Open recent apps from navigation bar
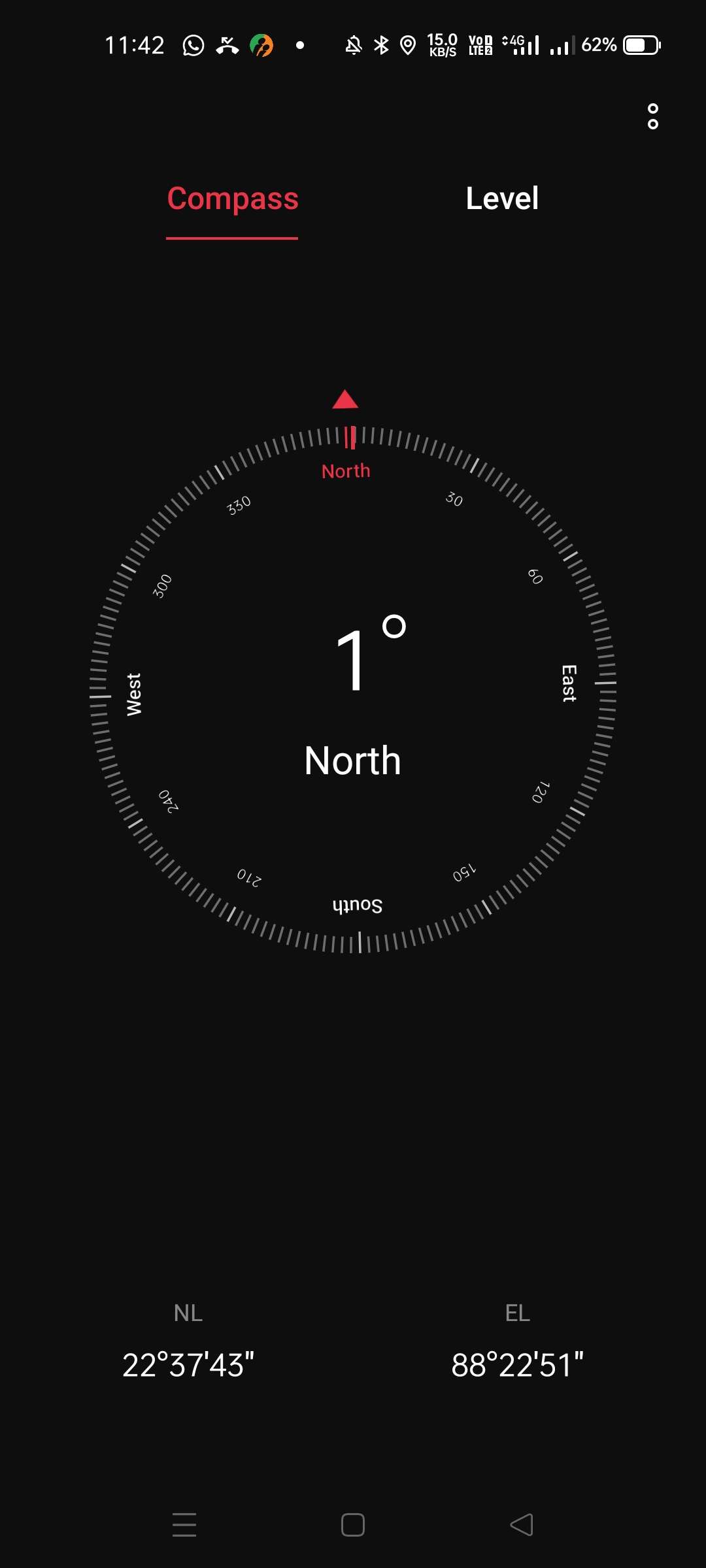The image size is (706, 1568). tap(184, 1525)
